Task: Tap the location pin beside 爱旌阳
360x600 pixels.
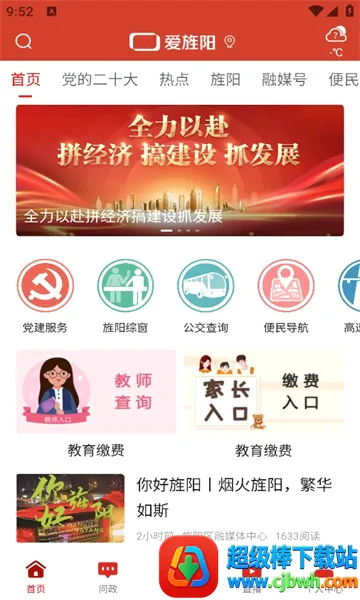Action: tap(230, 42)
